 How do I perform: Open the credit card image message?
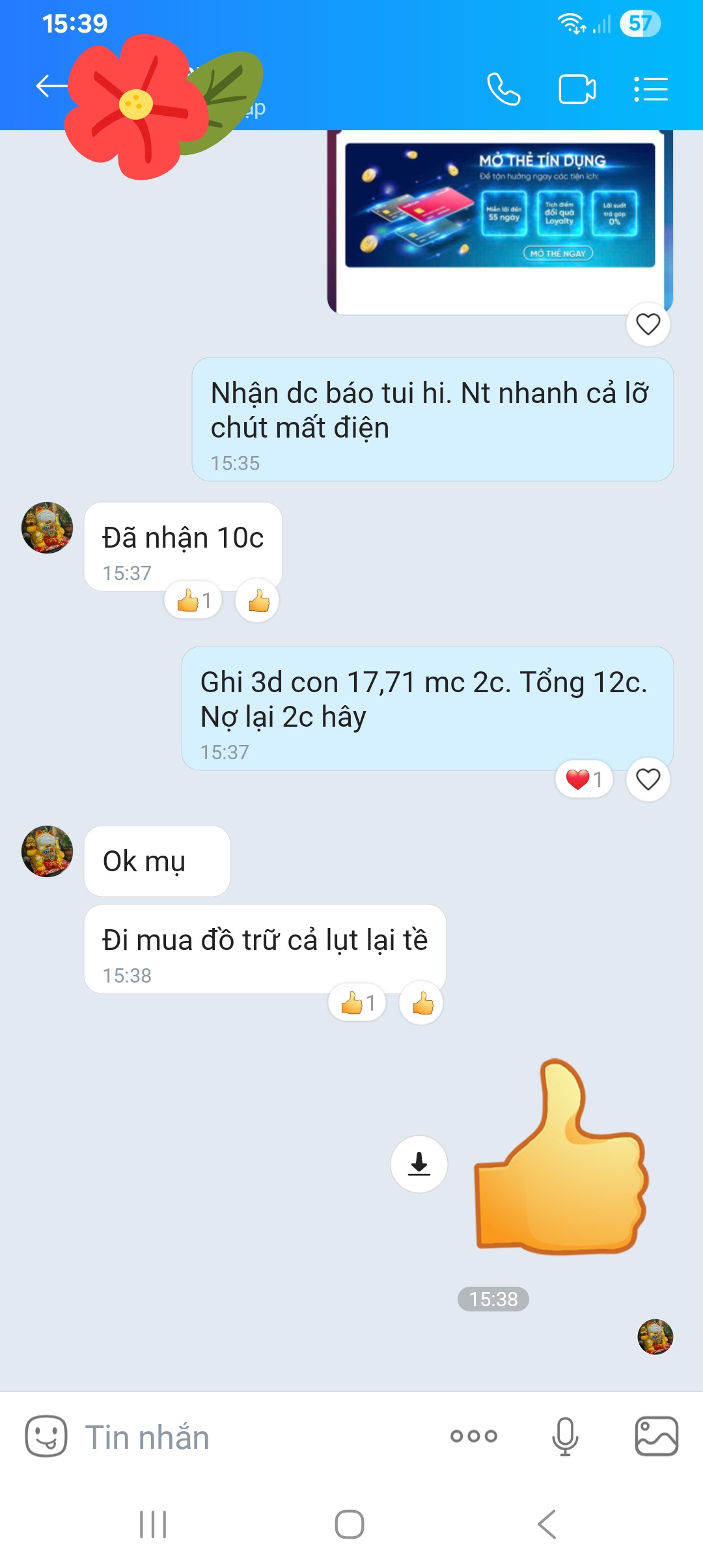(499, 205)
